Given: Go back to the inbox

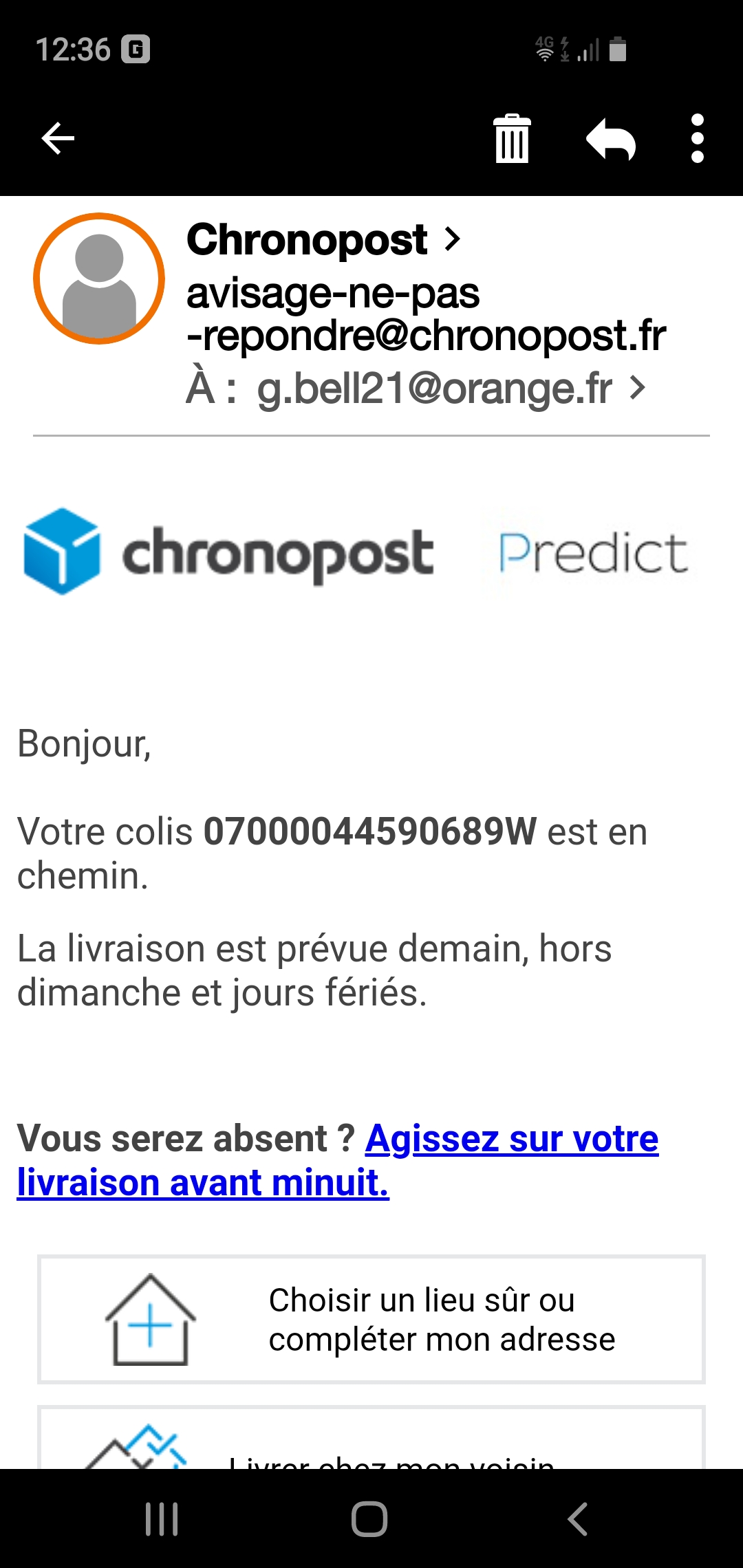Looking at the screenshot, I should pos(58,138).
